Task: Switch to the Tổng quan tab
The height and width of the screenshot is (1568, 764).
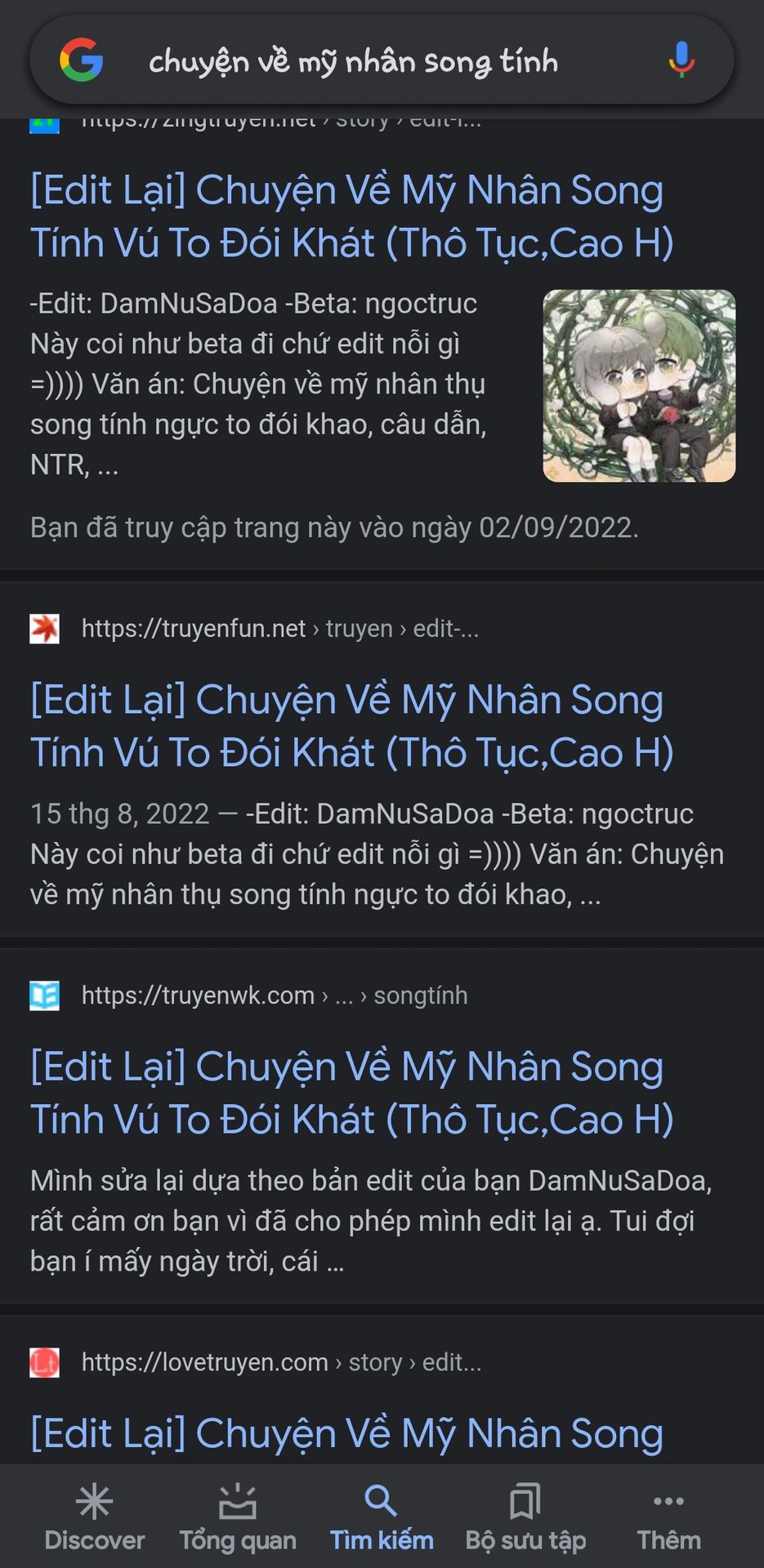Action: tap(238, 1517)
